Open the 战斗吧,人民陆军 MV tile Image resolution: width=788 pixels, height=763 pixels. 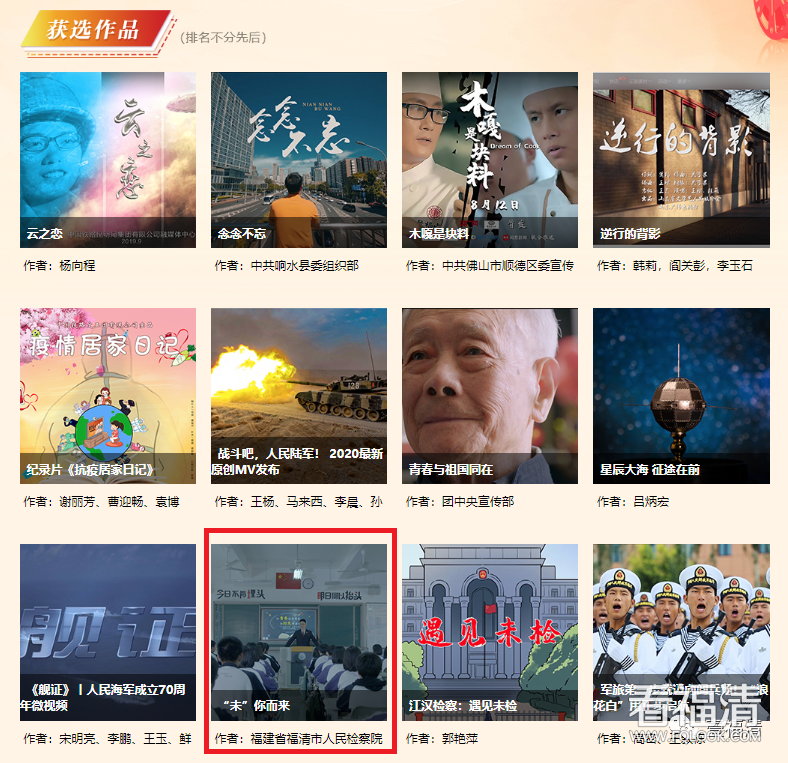pos(299,395)
